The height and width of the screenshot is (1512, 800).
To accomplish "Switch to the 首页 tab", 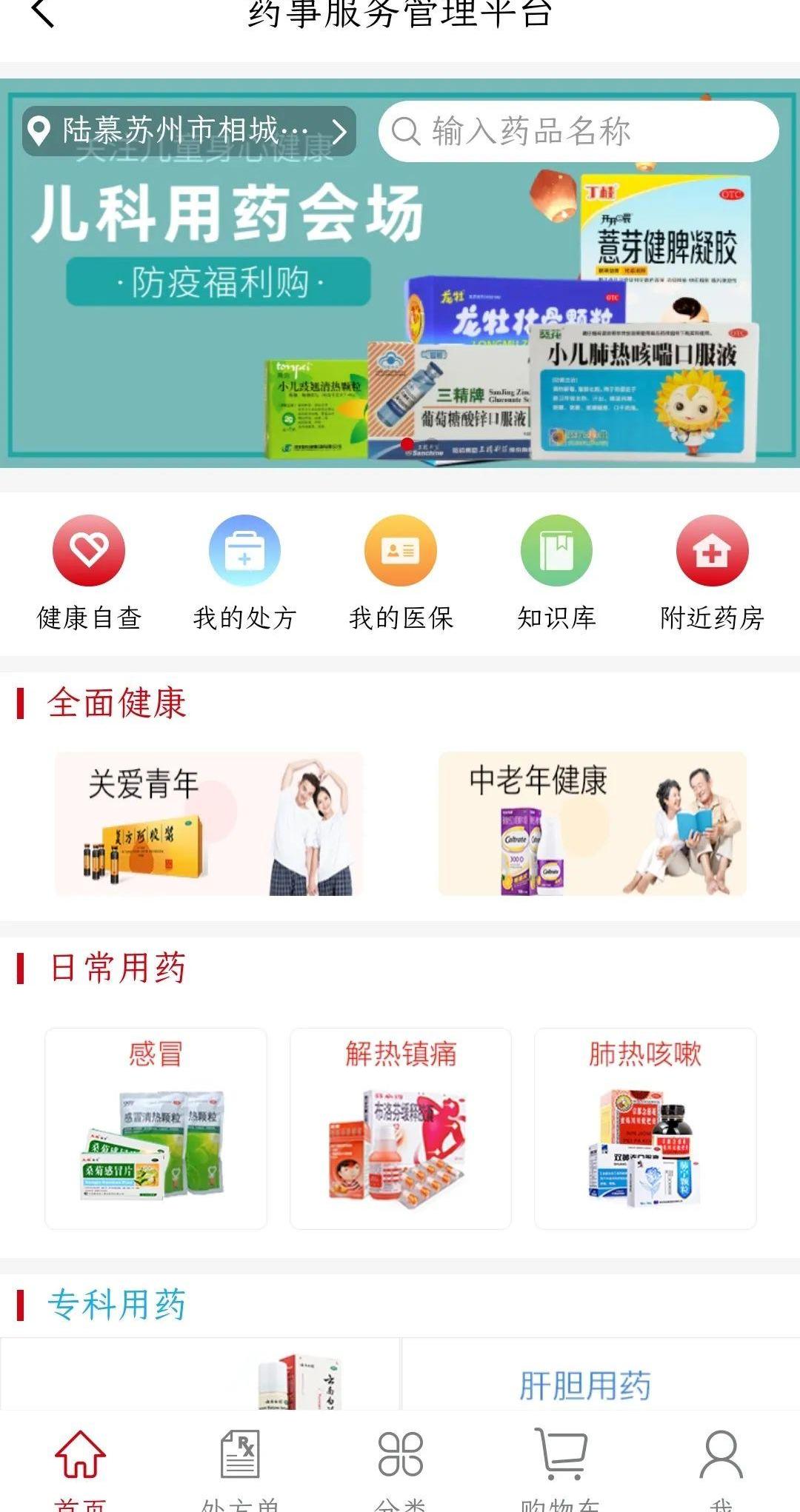I will pyautogui.click(x=80, y=1462).
